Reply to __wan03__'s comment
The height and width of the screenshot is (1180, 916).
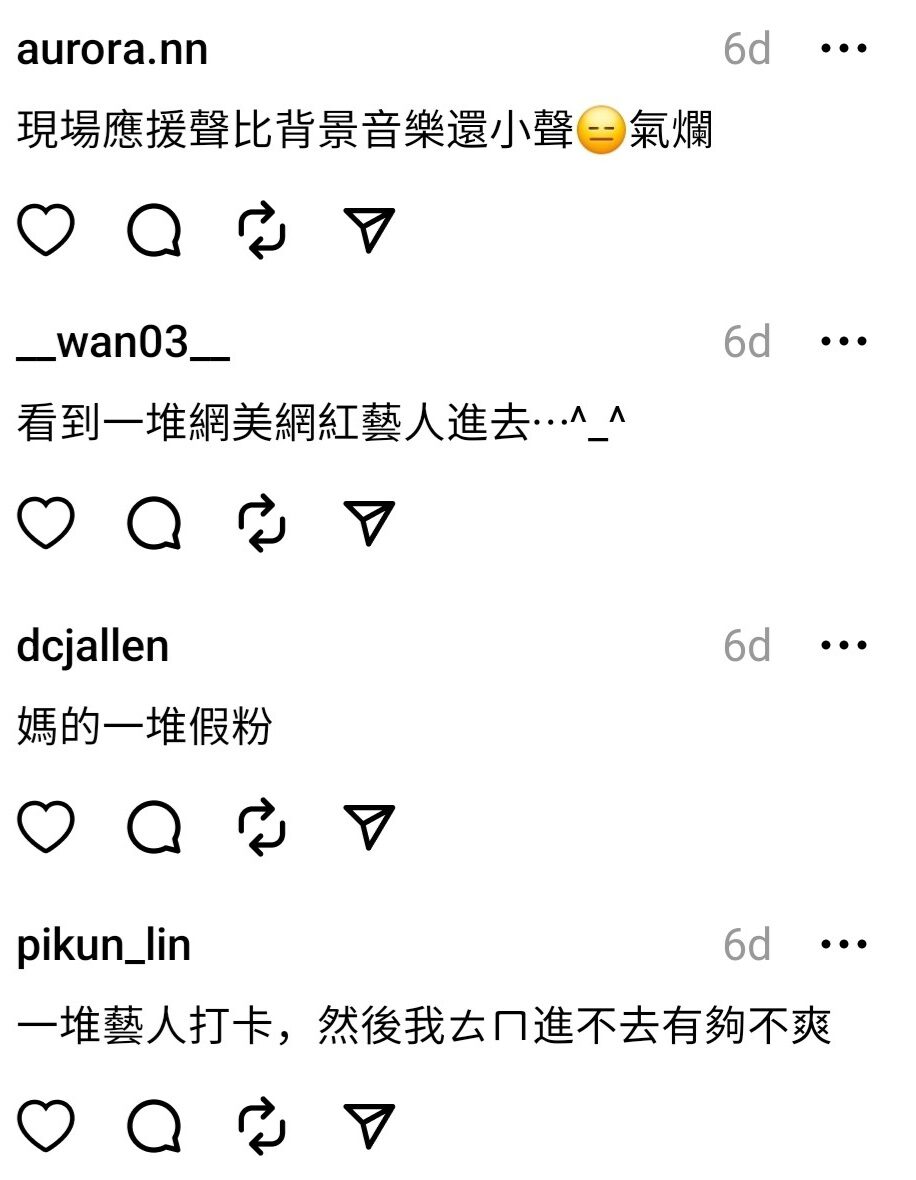154,524
